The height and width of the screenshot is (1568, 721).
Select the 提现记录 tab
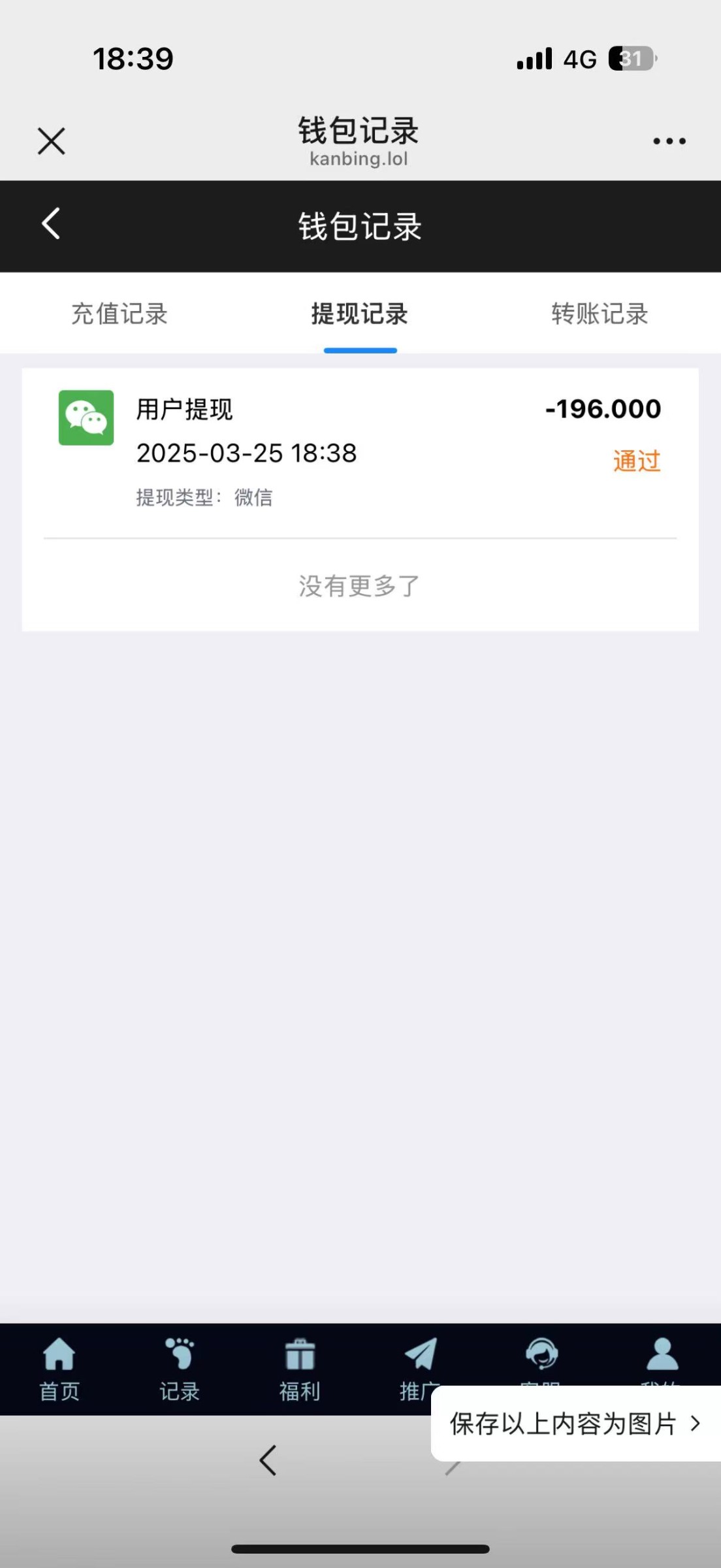(360, 314)
